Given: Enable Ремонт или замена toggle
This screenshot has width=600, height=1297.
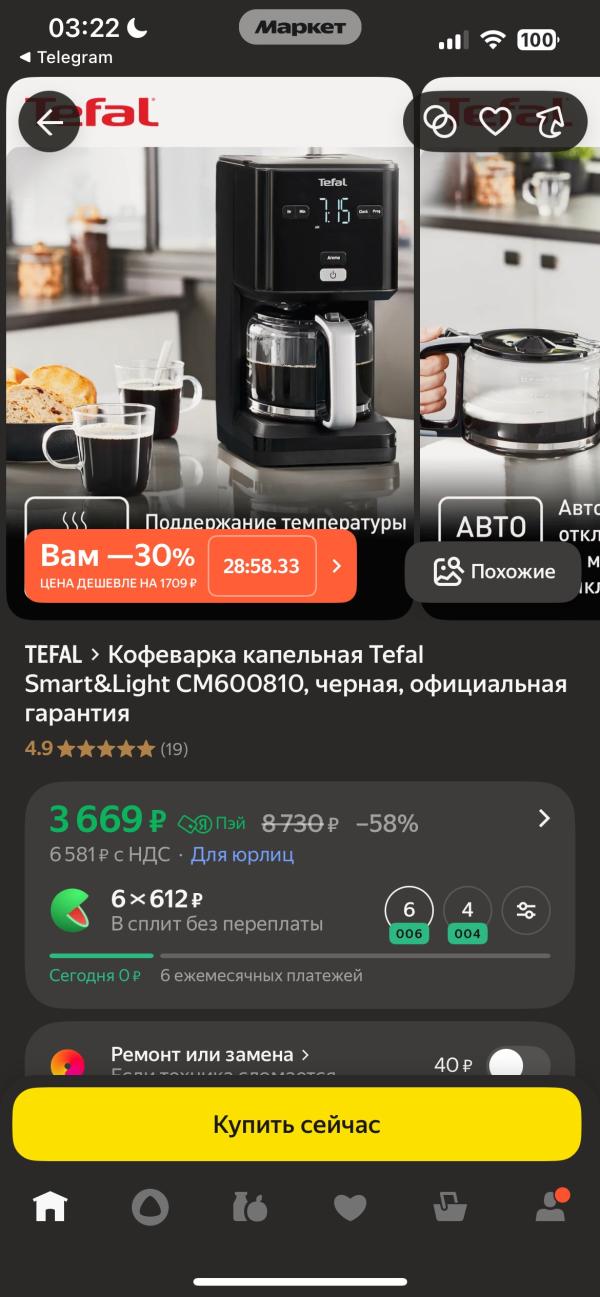Looking at the screenshot, I should click(518, 1064).
